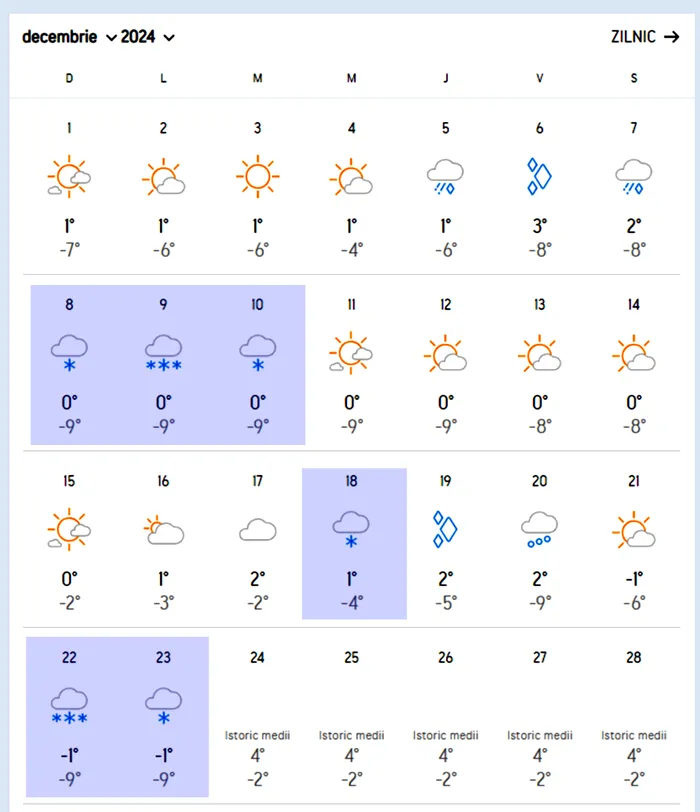Image resolution: width=700 pixels, height=812 pixels.
Task: View December 20 forecast details
Action: tap(539, 541)
